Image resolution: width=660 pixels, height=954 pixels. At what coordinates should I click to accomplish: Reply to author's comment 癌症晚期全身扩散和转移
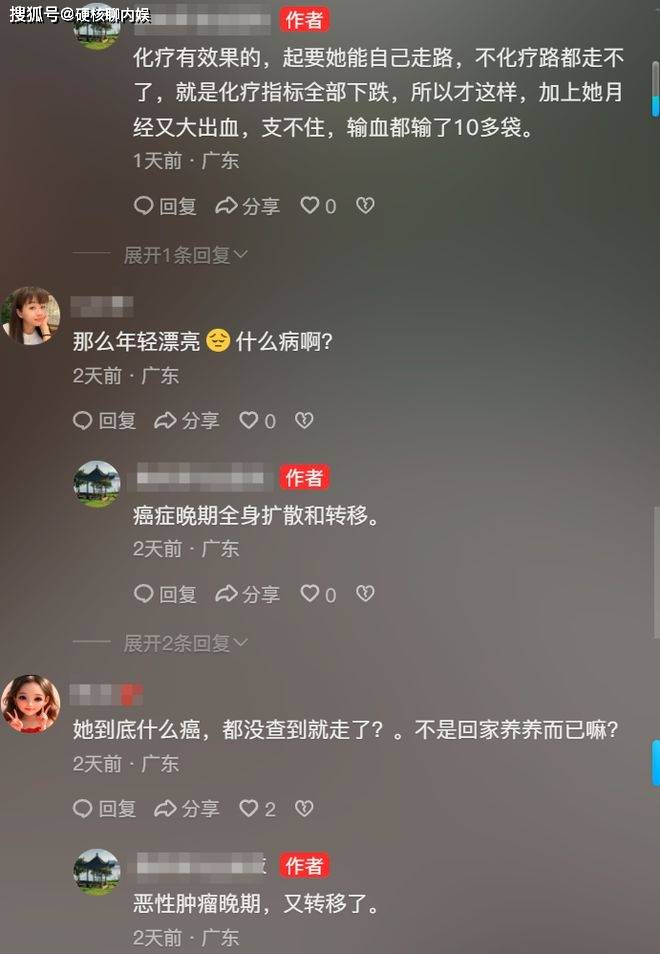tap(166, 594)
